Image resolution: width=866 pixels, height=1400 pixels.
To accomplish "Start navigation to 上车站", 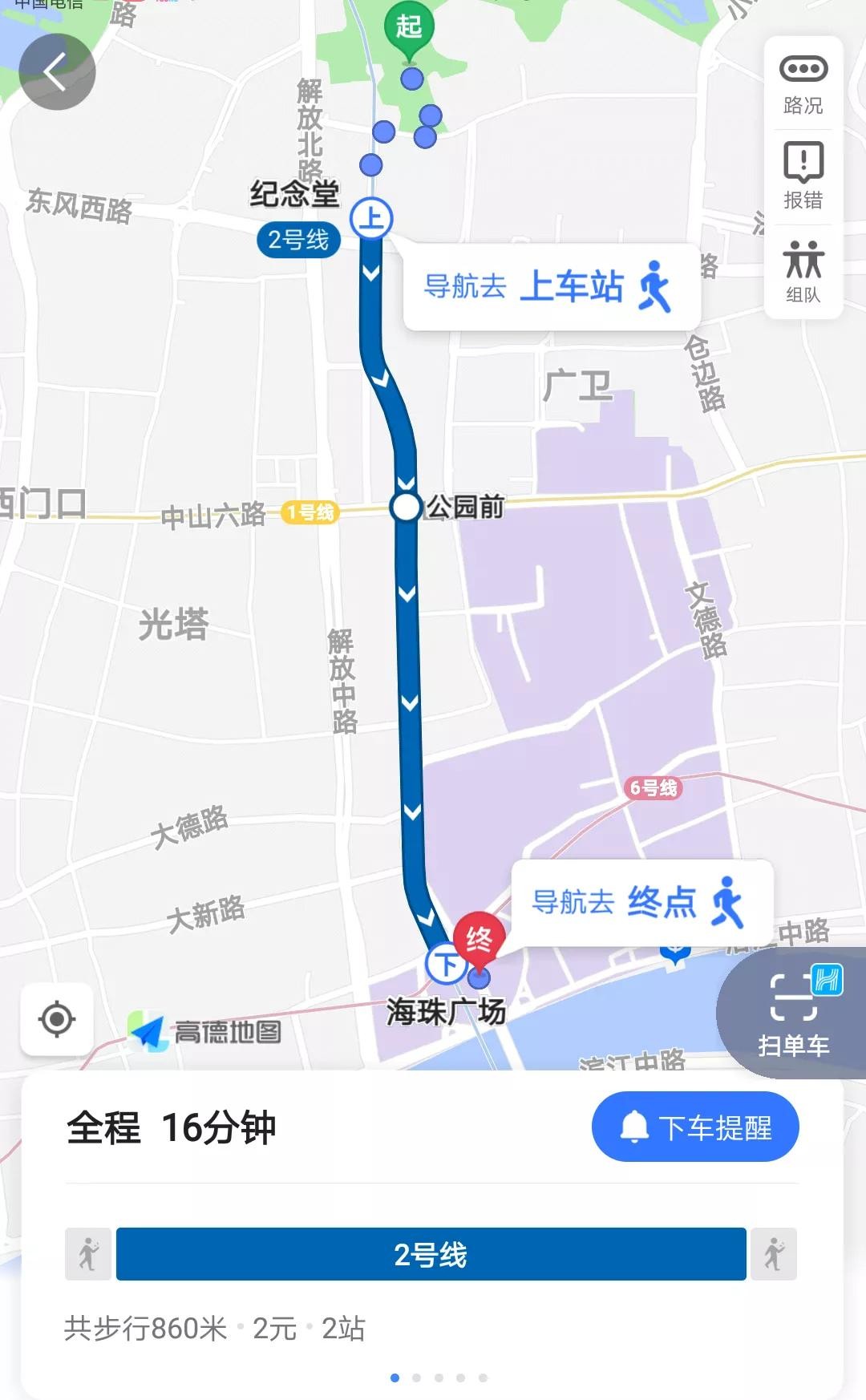I will click(550, 287).
